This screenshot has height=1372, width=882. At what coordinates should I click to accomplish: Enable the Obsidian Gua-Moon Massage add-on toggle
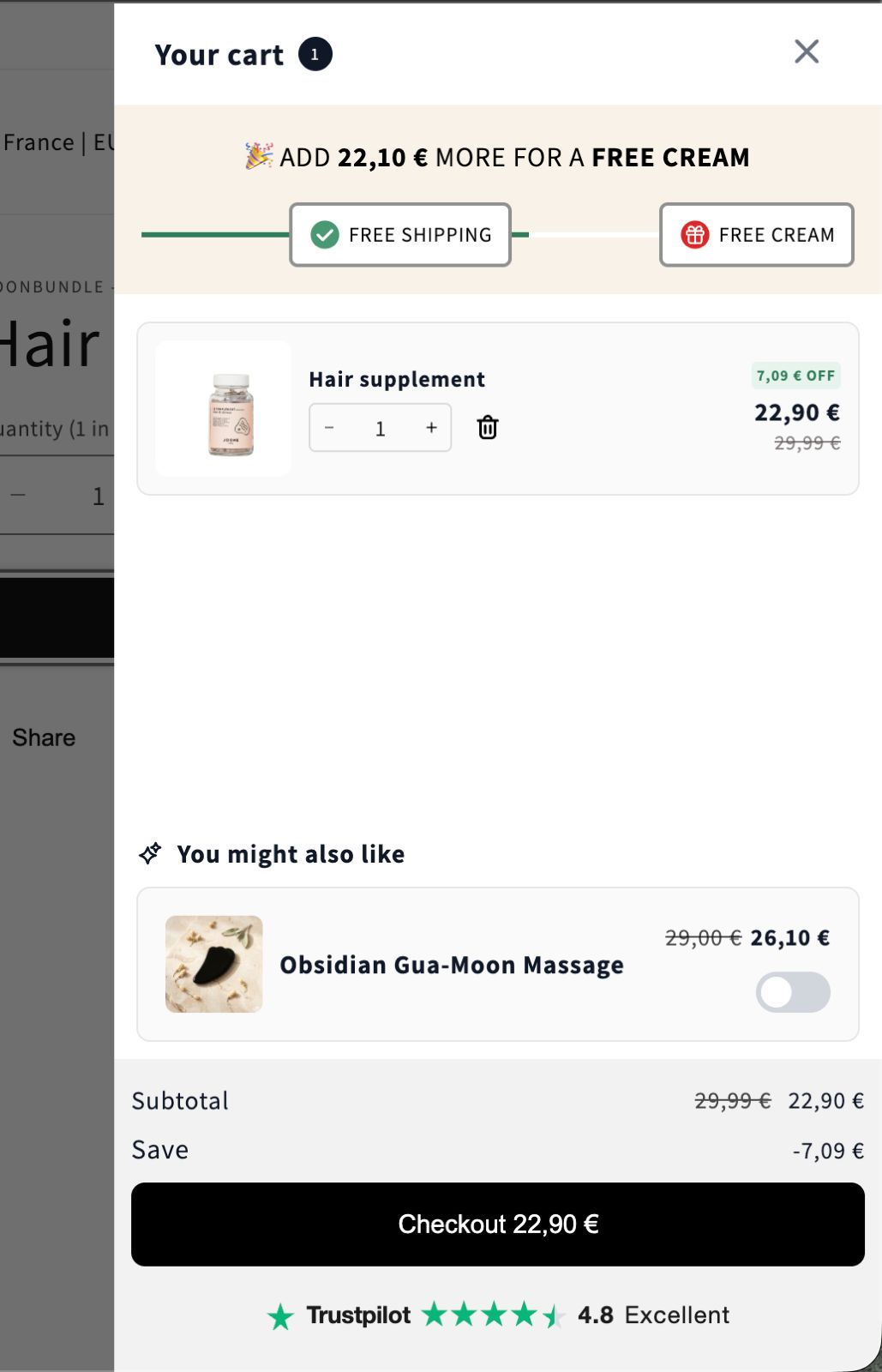792,991
